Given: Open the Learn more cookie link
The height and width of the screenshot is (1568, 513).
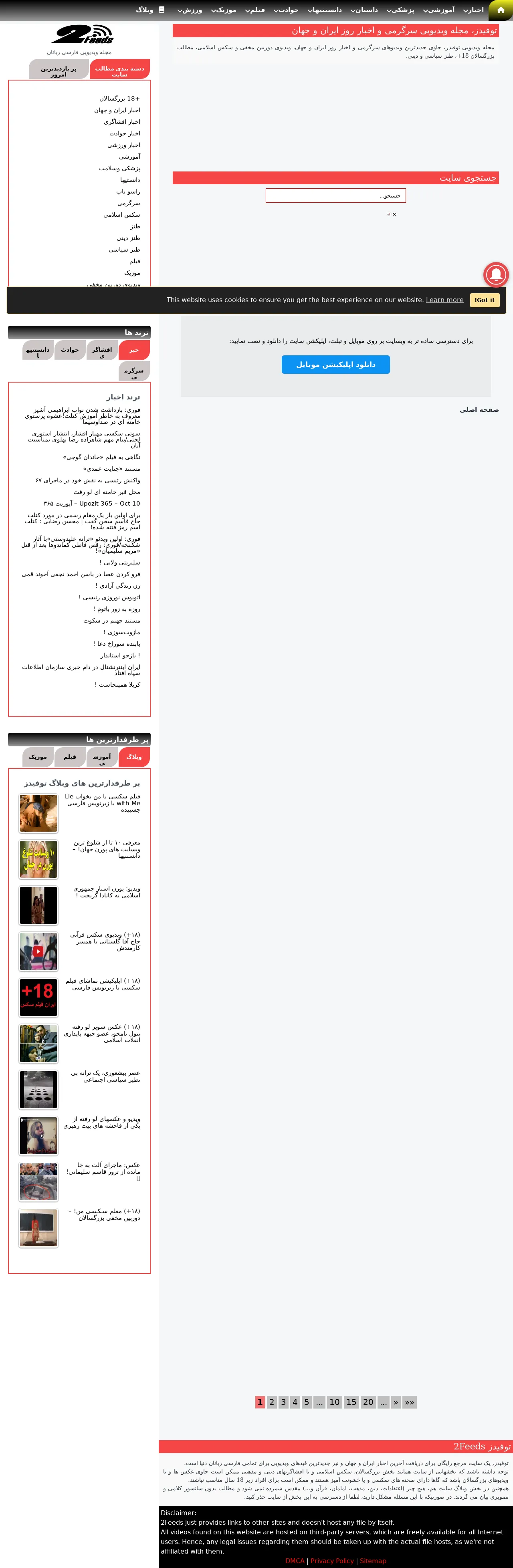Looking at the screenshot, I should [x=444, y=300].
